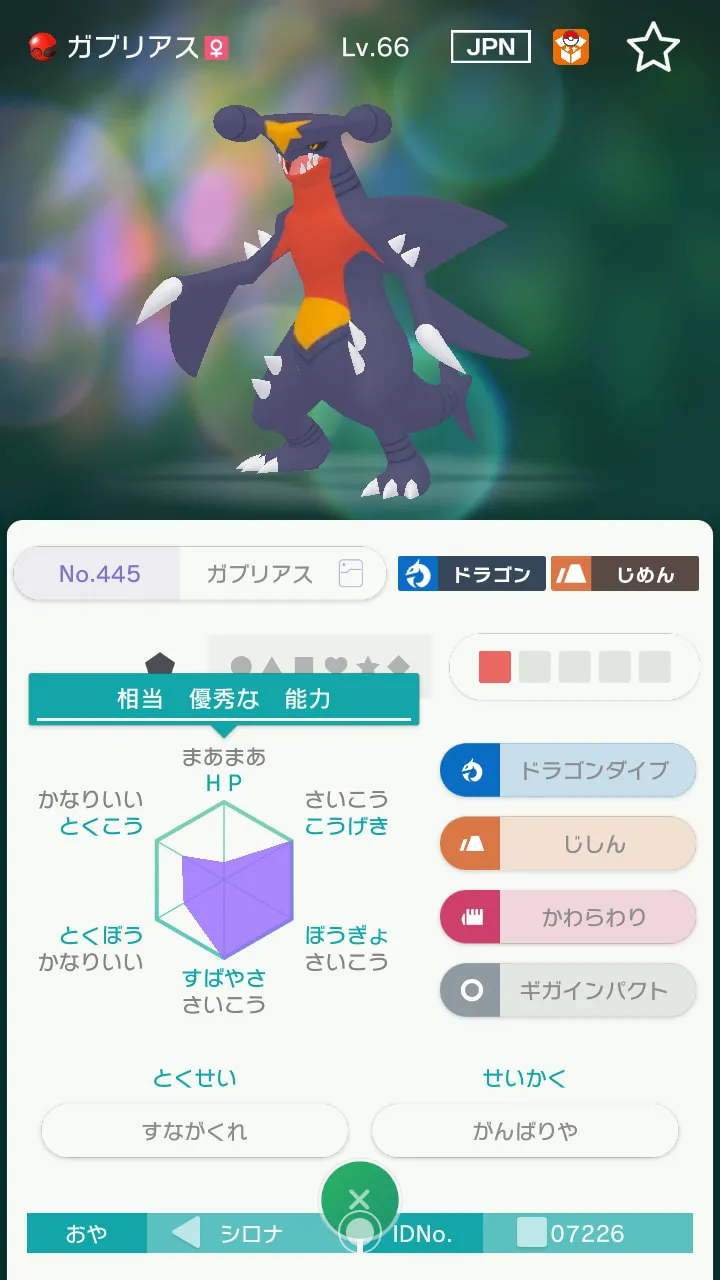Image resolution: width=720 pixels, height=1280 pixels.
Task: Show the ability すながくれ description
Action: point(195,1131)
